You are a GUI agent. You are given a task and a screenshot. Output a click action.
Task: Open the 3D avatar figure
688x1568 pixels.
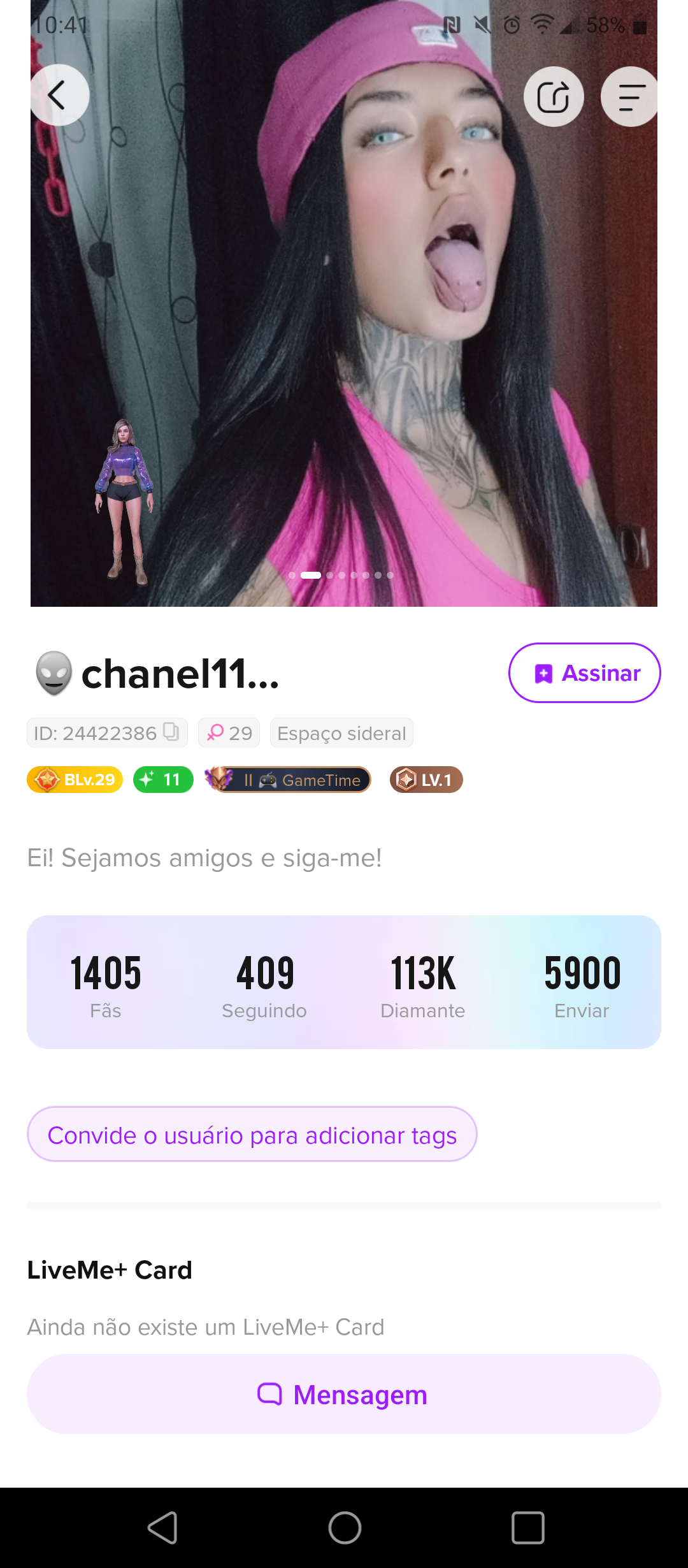coord(125,501)
